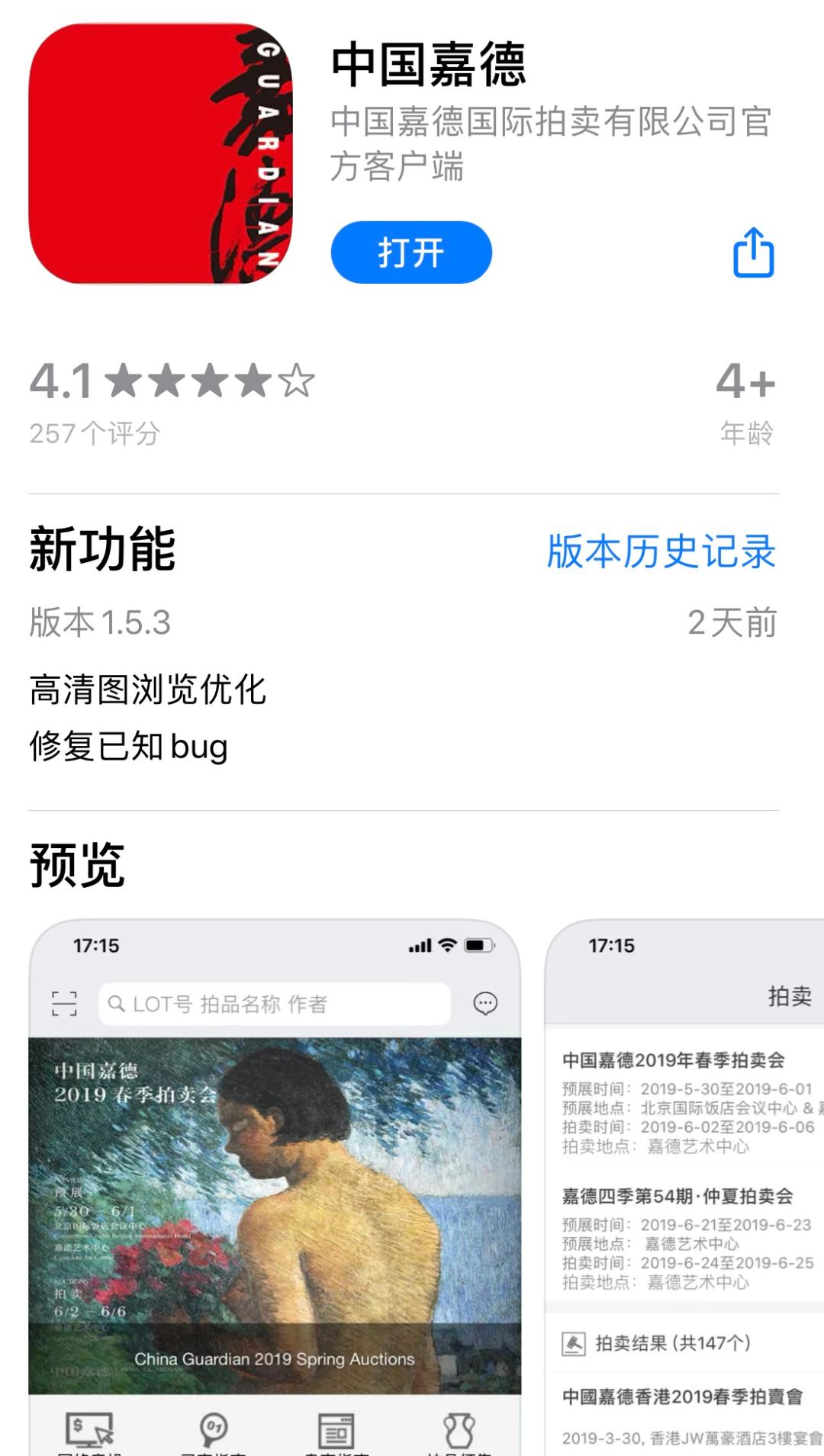Viewport: 824px width, 1456px height.
Task: Tap the magnifier icon inside the search bar
Action: click(x=116, y=1005)
